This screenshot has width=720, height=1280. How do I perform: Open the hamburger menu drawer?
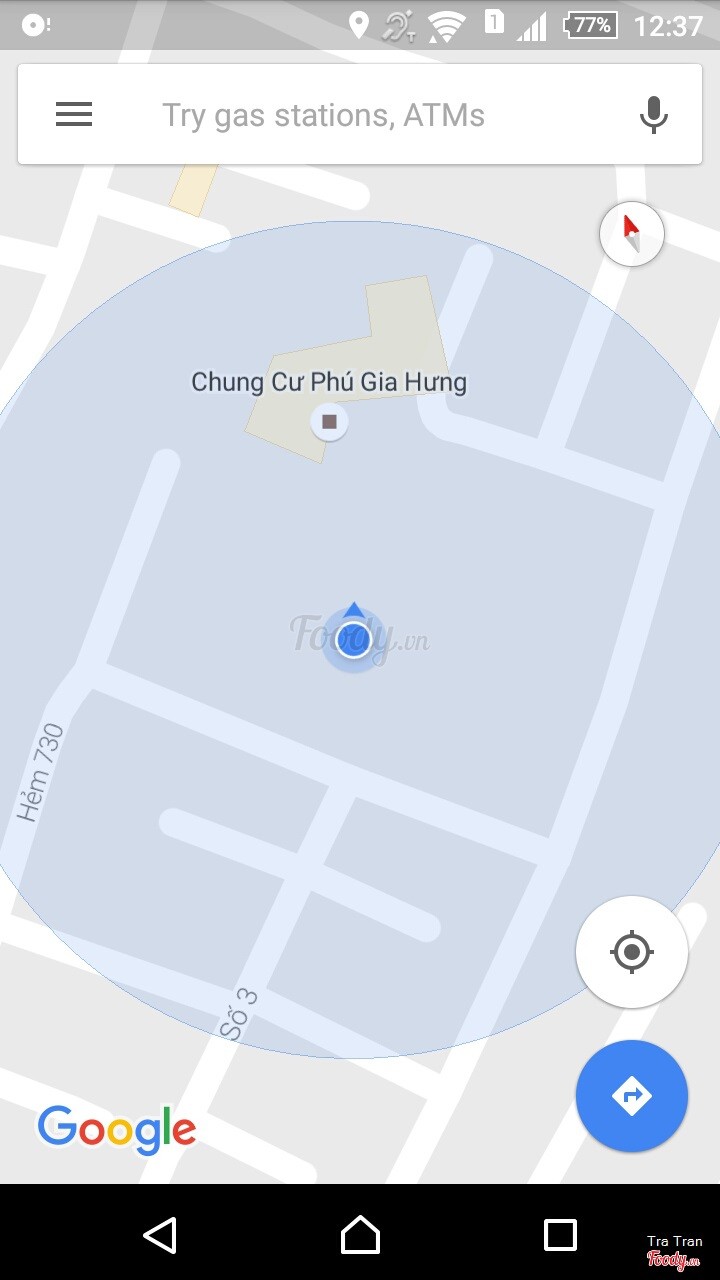pyautogui.click(x=74, y=115)
